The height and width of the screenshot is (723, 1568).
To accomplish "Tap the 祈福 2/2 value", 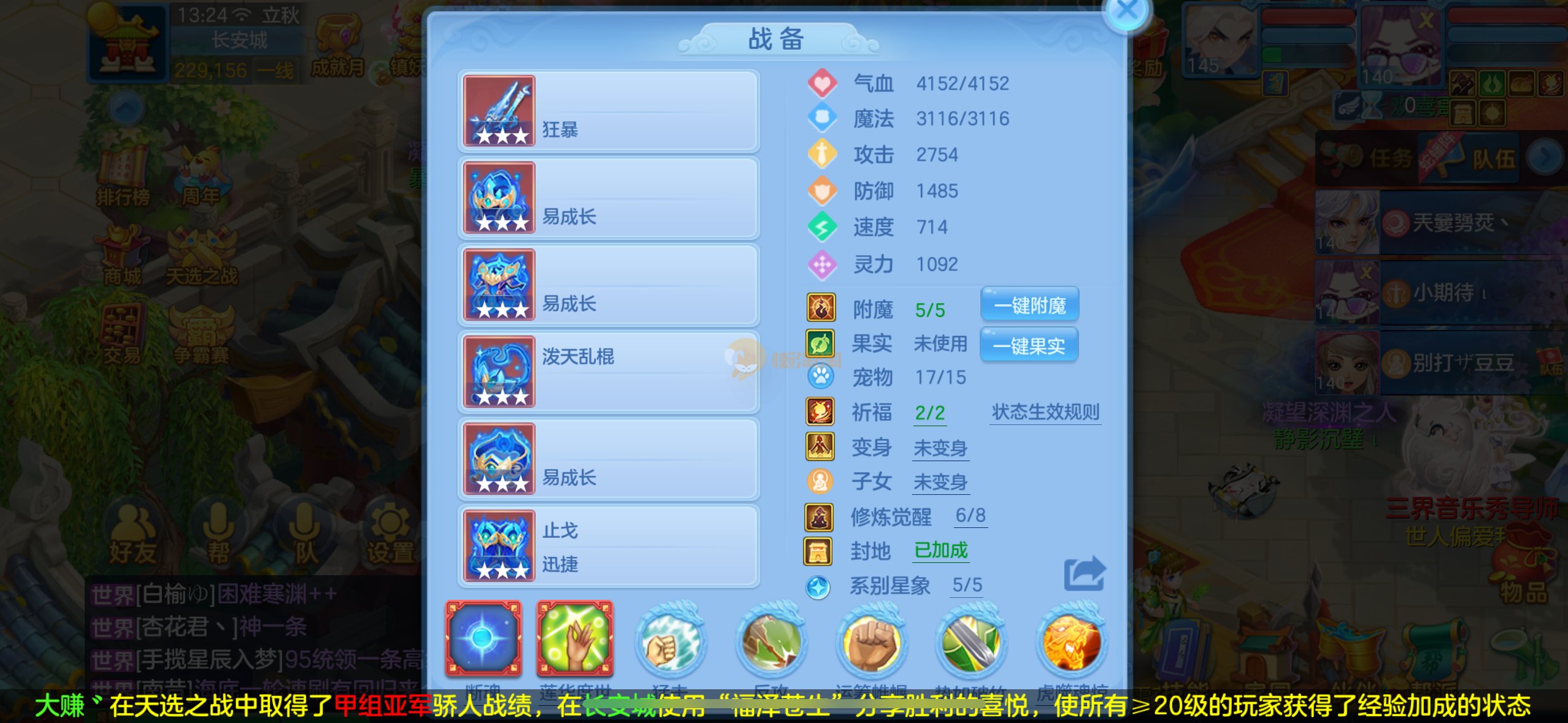I will tap(929, 413).
